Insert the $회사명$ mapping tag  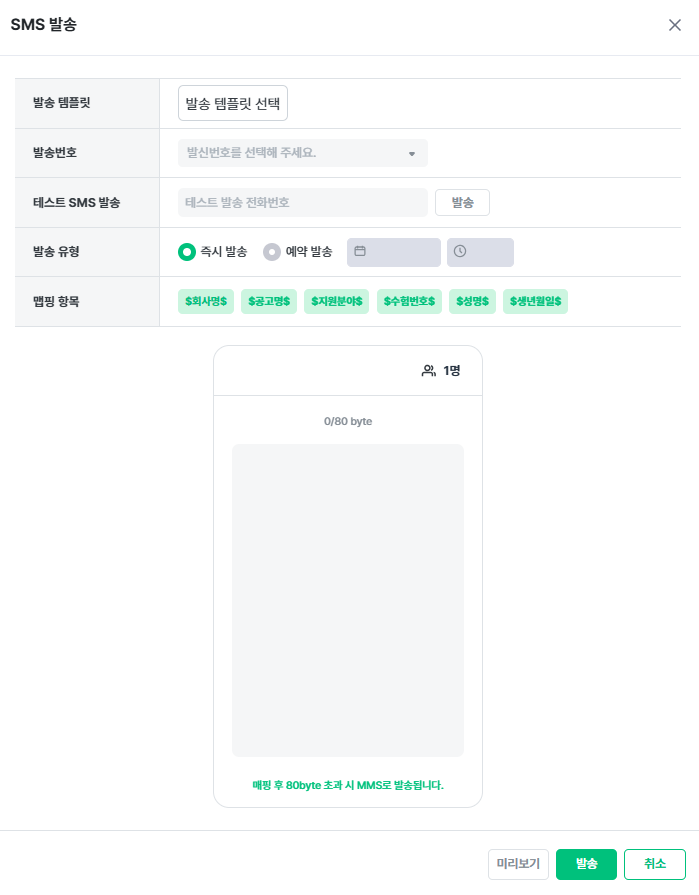[206, 301]
